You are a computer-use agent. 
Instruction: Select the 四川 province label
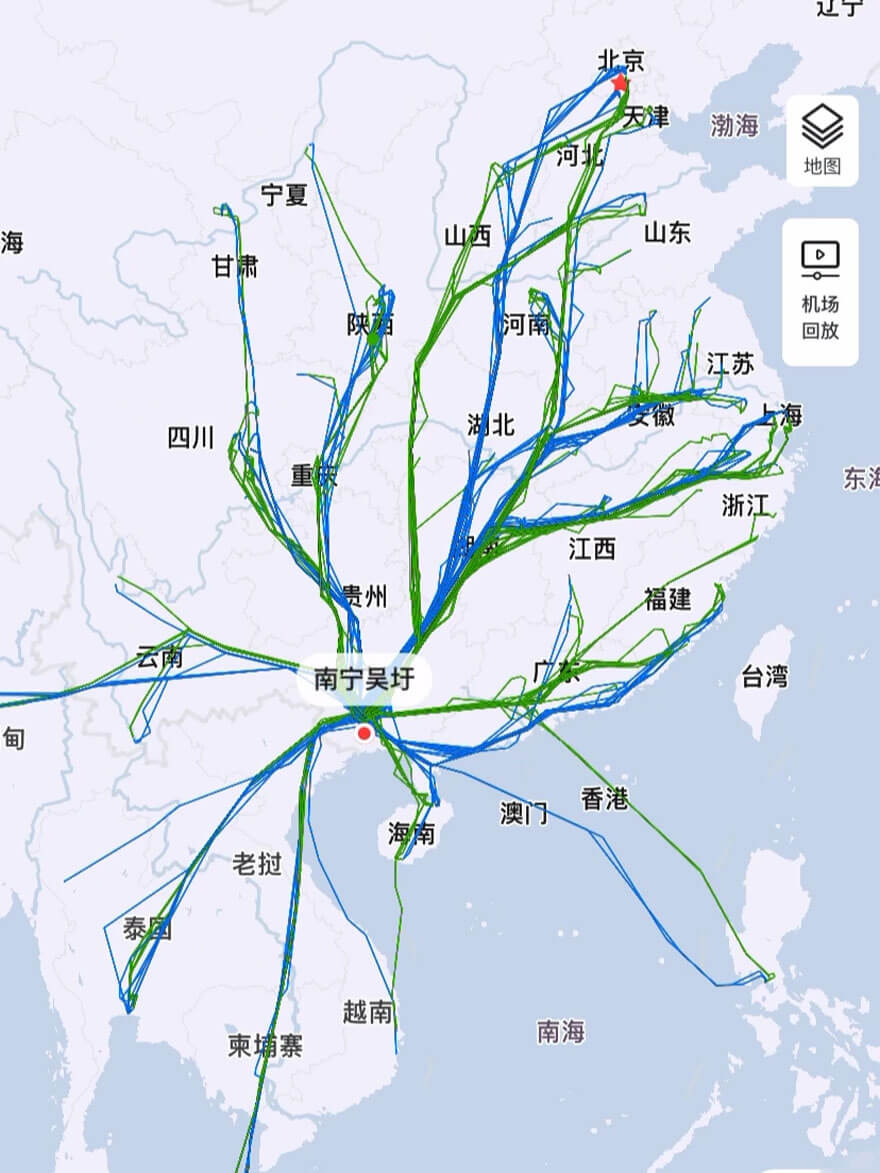[188, 435]
